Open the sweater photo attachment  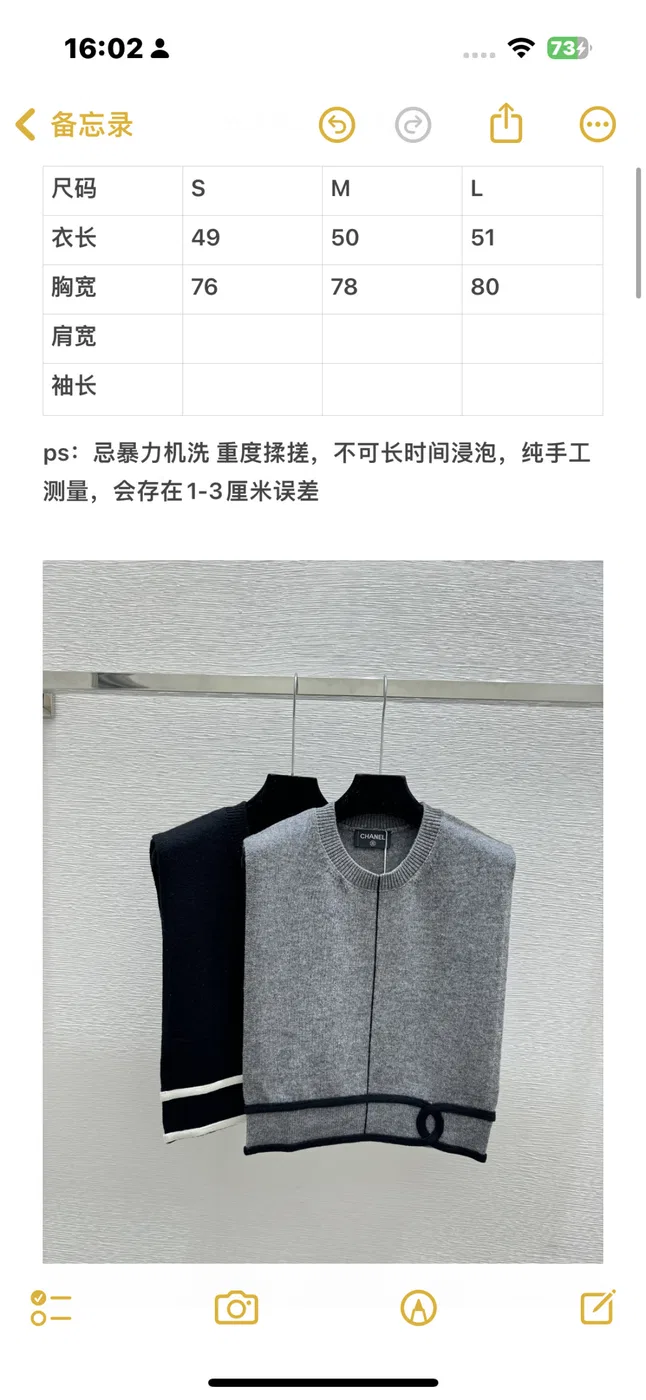(323, 911)
